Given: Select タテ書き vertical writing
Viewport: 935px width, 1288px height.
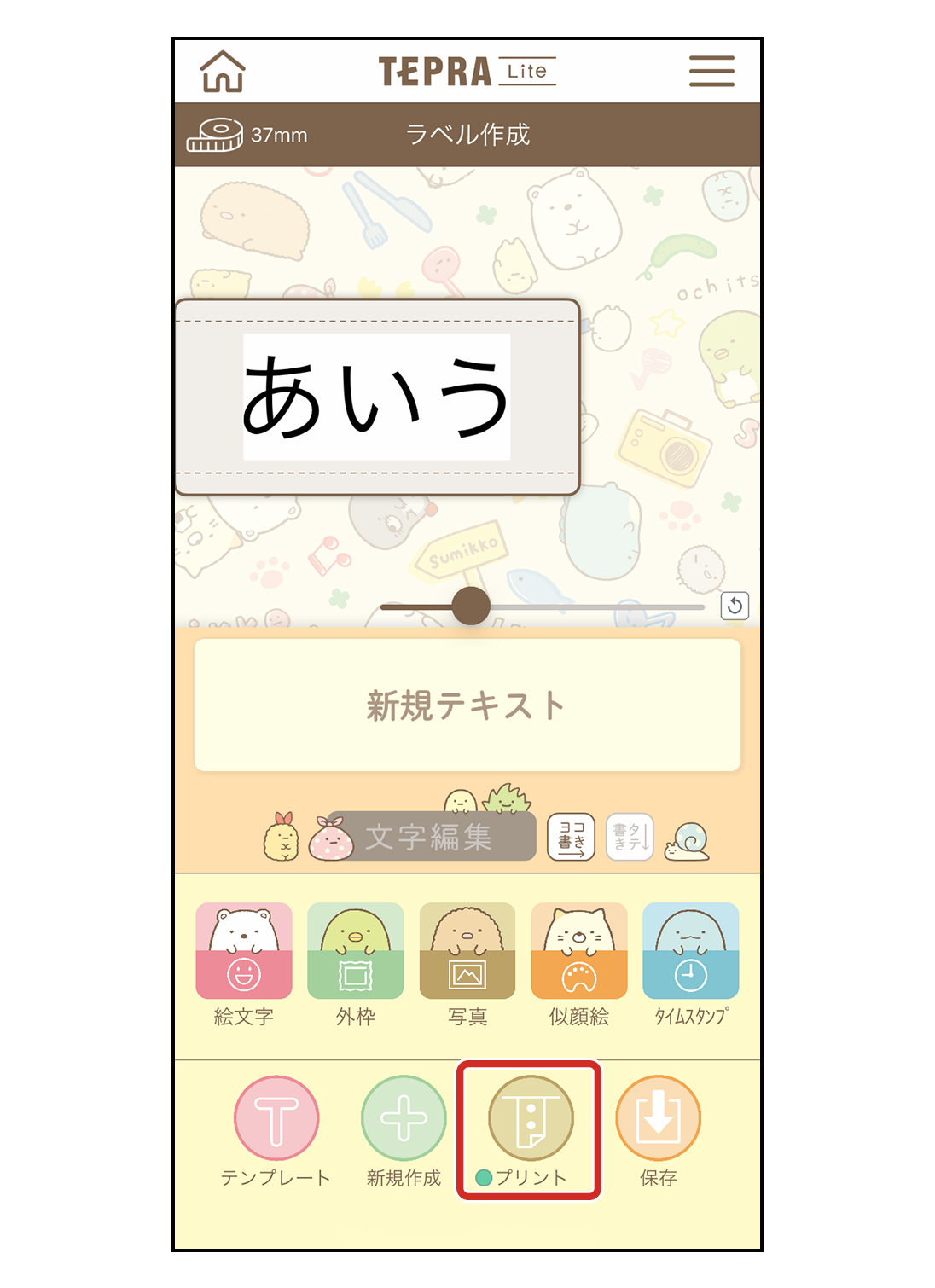Looking at the screenshot, I should (x=630, y=837).
